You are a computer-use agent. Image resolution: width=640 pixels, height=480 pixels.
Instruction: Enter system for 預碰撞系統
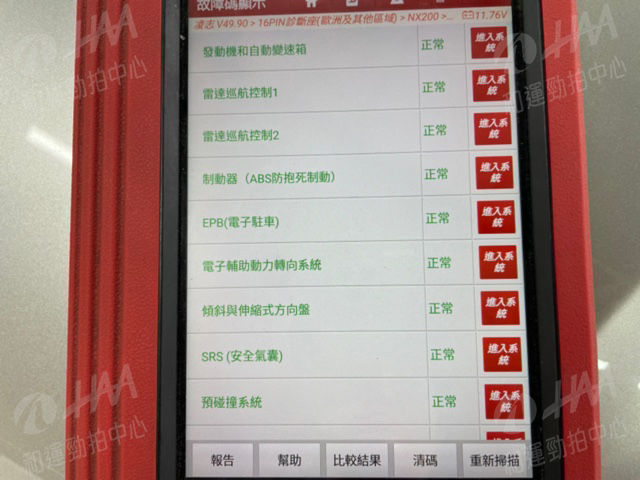pos(505,400)
